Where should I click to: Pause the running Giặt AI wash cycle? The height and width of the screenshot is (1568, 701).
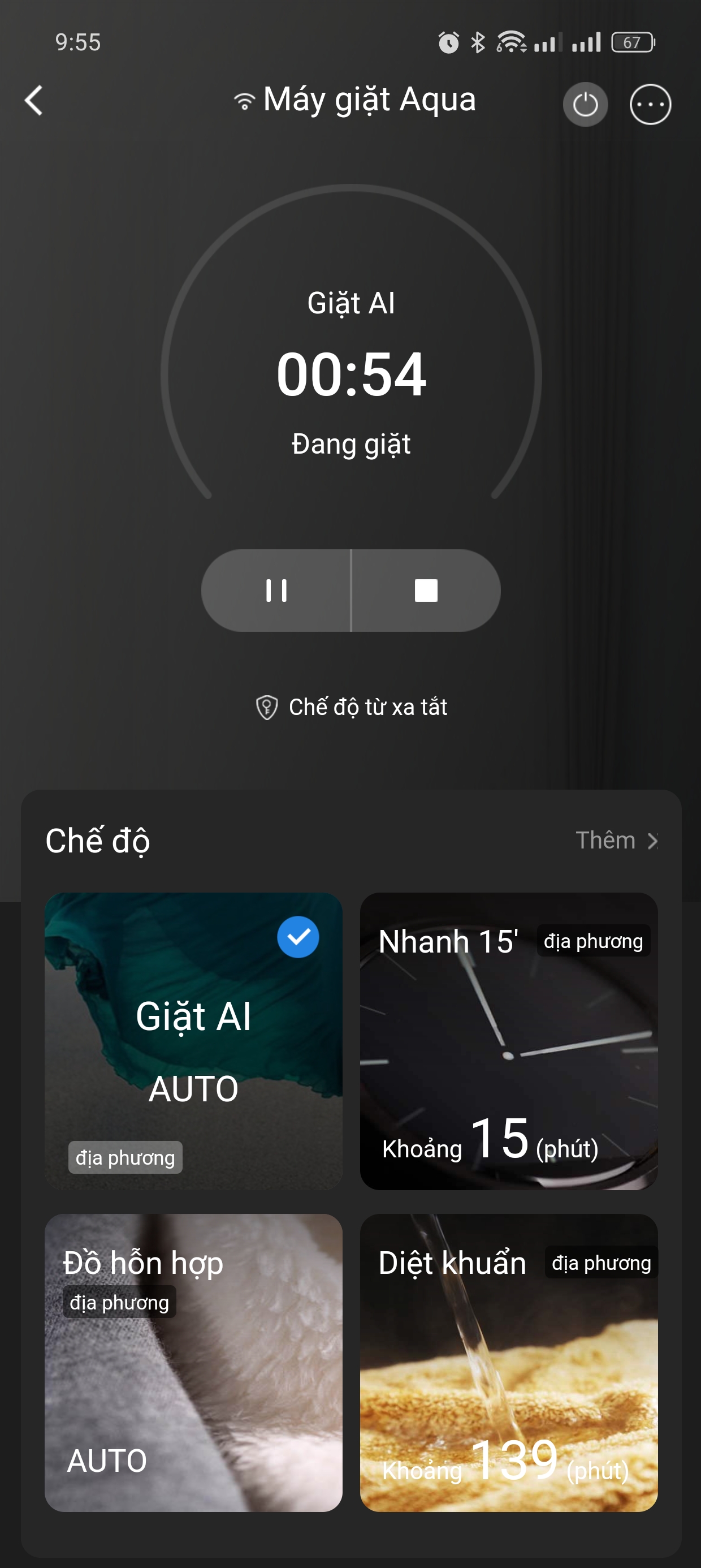point(277,591)
